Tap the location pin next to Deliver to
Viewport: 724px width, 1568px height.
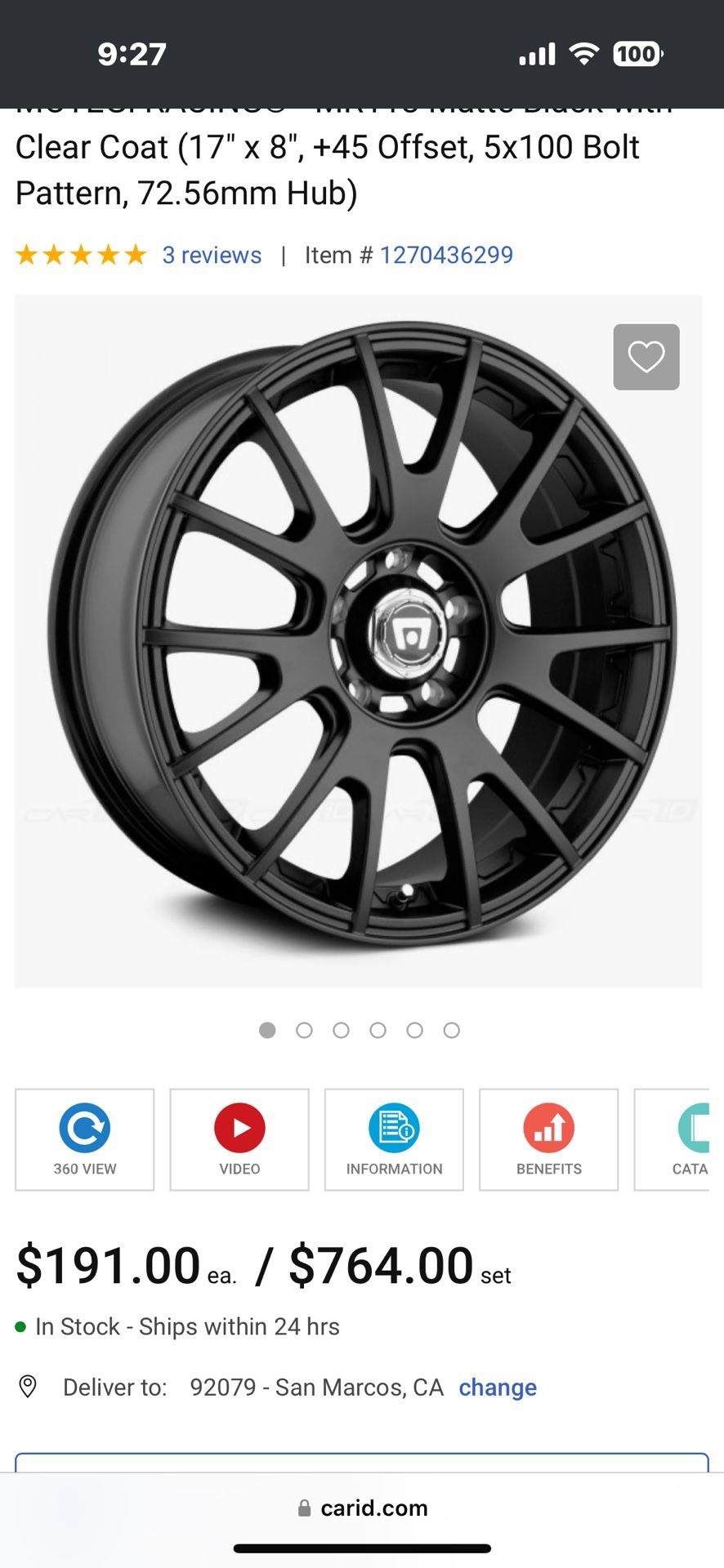(x=28, y=1387)
